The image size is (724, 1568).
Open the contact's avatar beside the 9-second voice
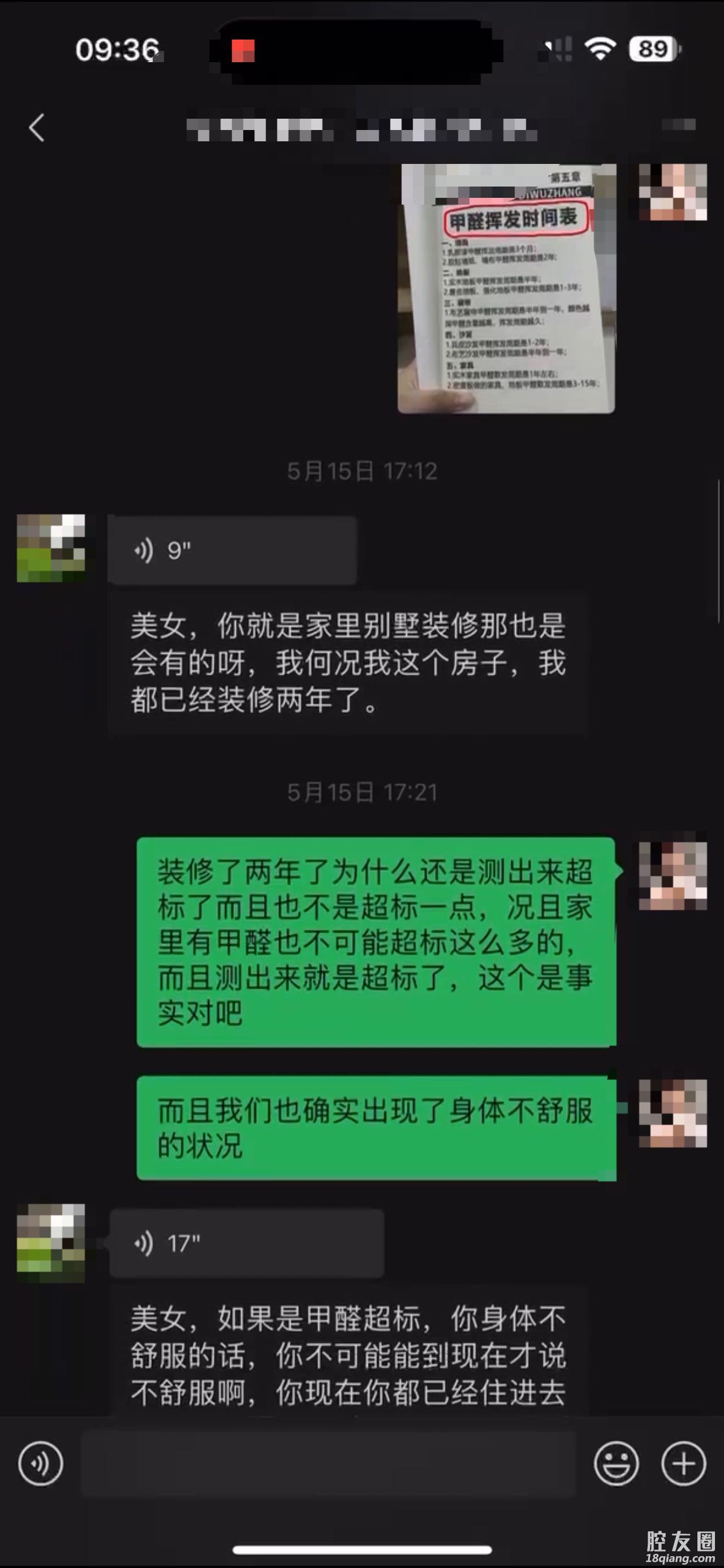(x=51, y=548)
